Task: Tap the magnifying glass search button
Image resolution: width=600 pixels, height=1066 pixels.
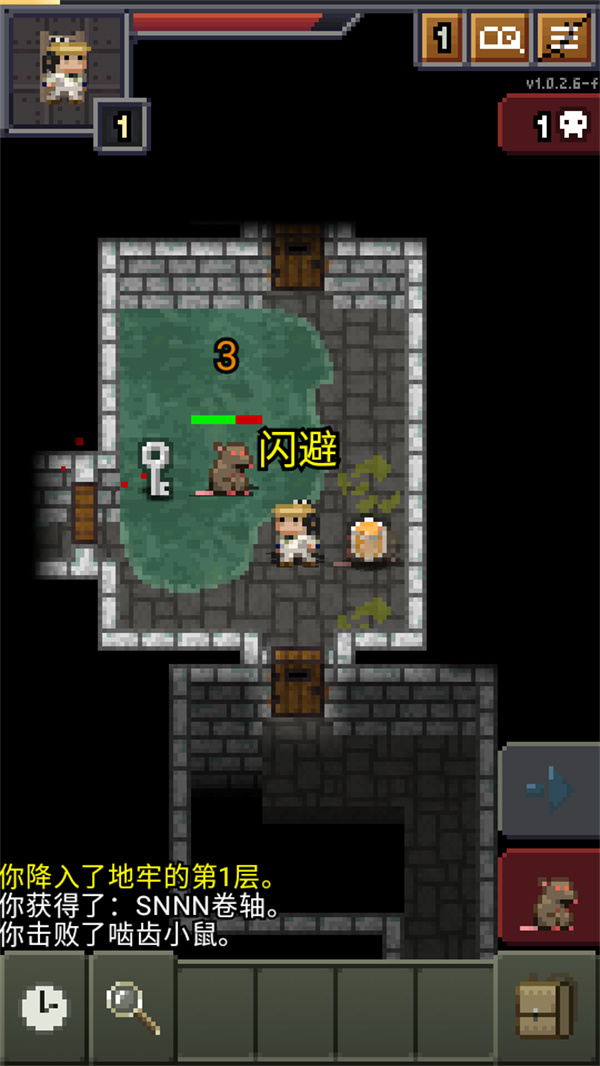Action: point(133,1007)
